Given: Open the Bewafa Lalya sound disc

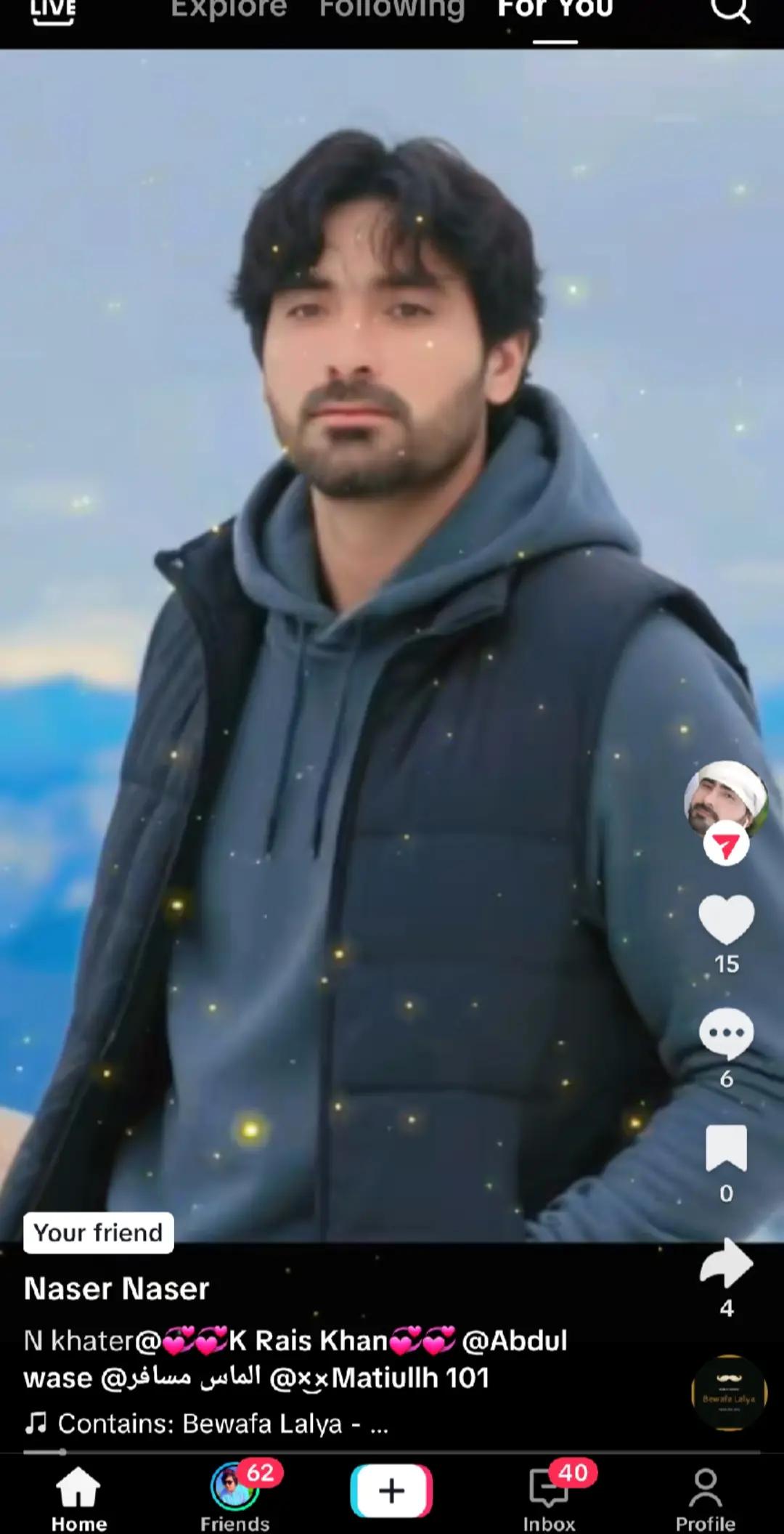Looking at the screenshot, I should [x=729, y=1393].
